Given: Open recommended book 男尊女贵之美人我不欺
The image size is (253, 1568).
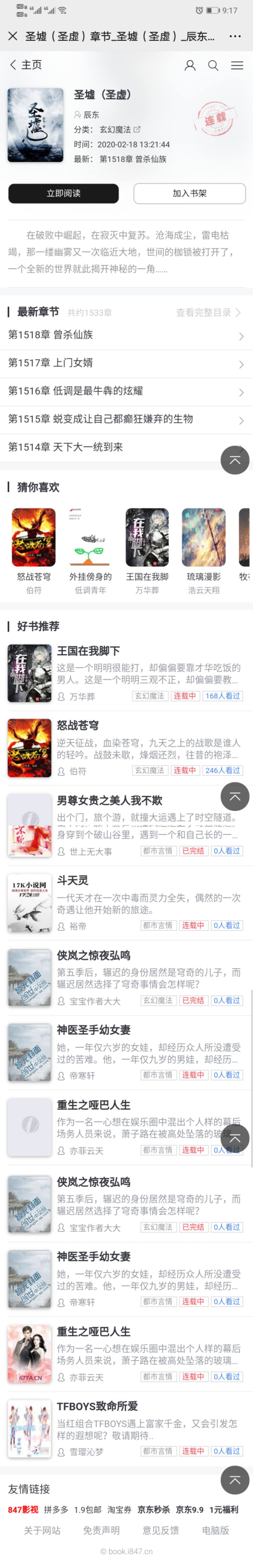Looking at the screenshot, I should point(110,801).
